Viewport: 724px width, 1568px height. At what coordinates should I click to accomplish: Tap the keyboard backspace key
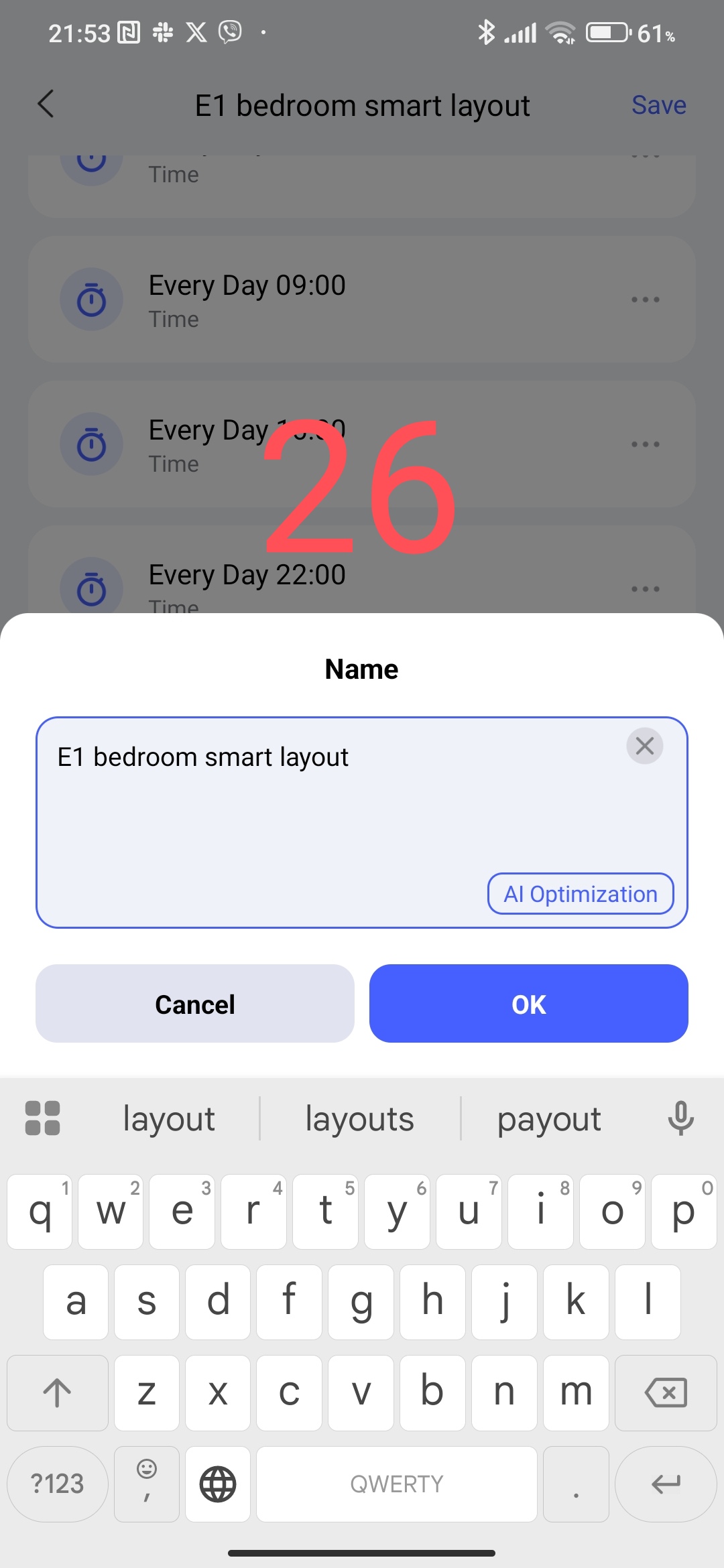pos(665,1392)
